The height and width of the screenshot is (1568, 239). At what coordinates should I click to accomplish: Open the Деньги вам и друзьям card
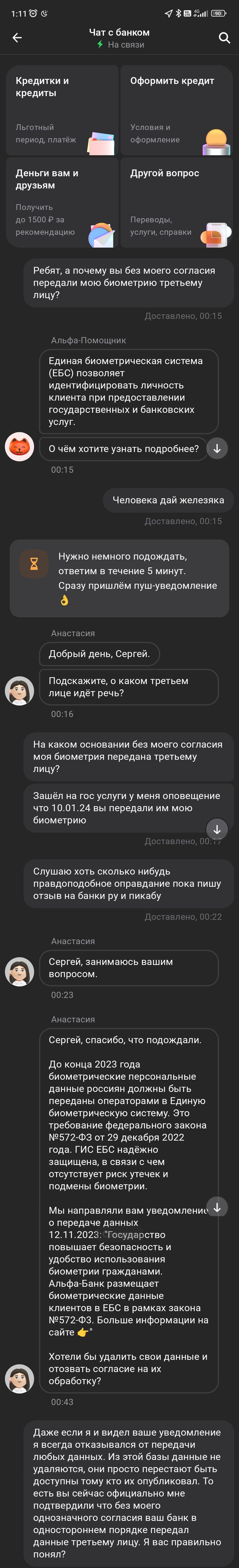click(62, 203)
